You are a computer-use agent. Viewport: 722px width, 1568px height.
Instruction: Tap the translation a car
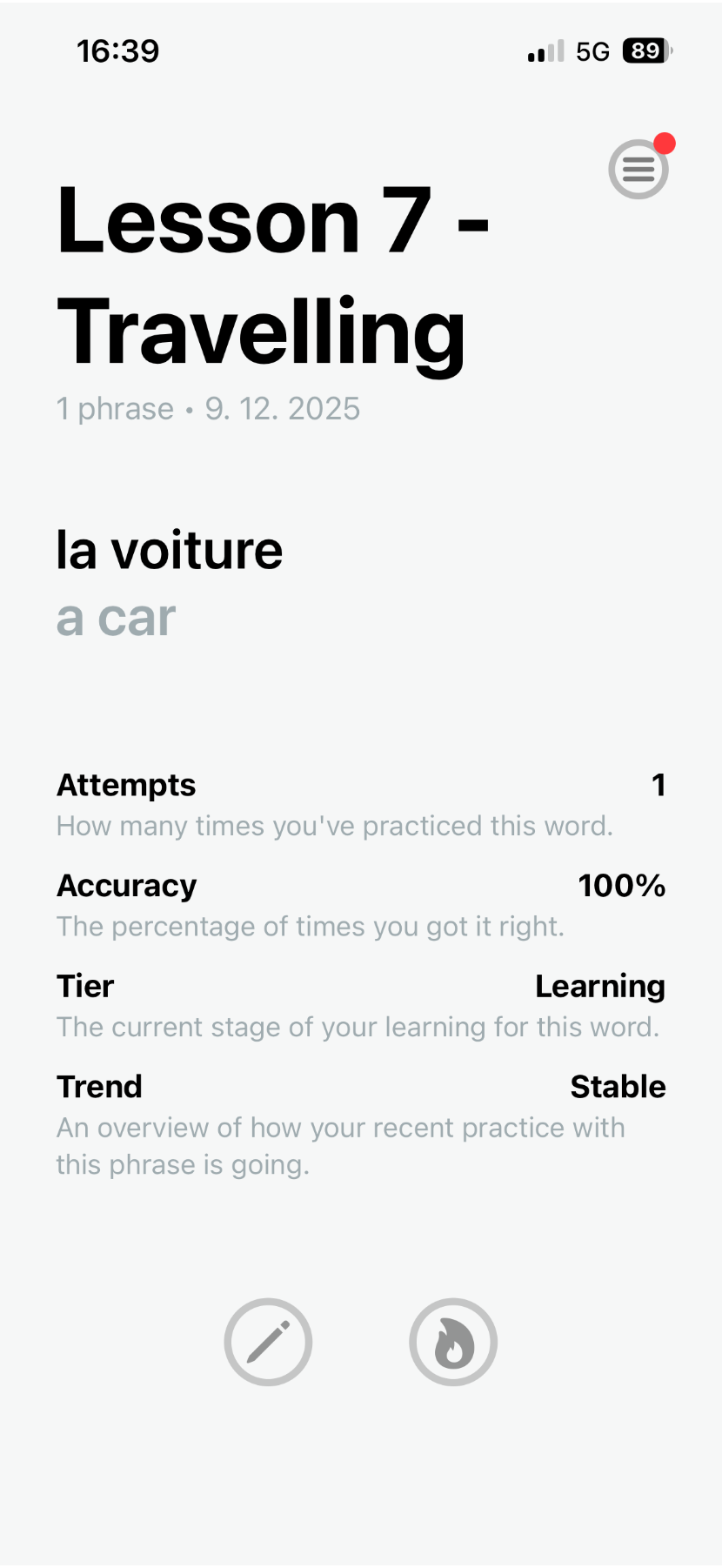[116, 617]
